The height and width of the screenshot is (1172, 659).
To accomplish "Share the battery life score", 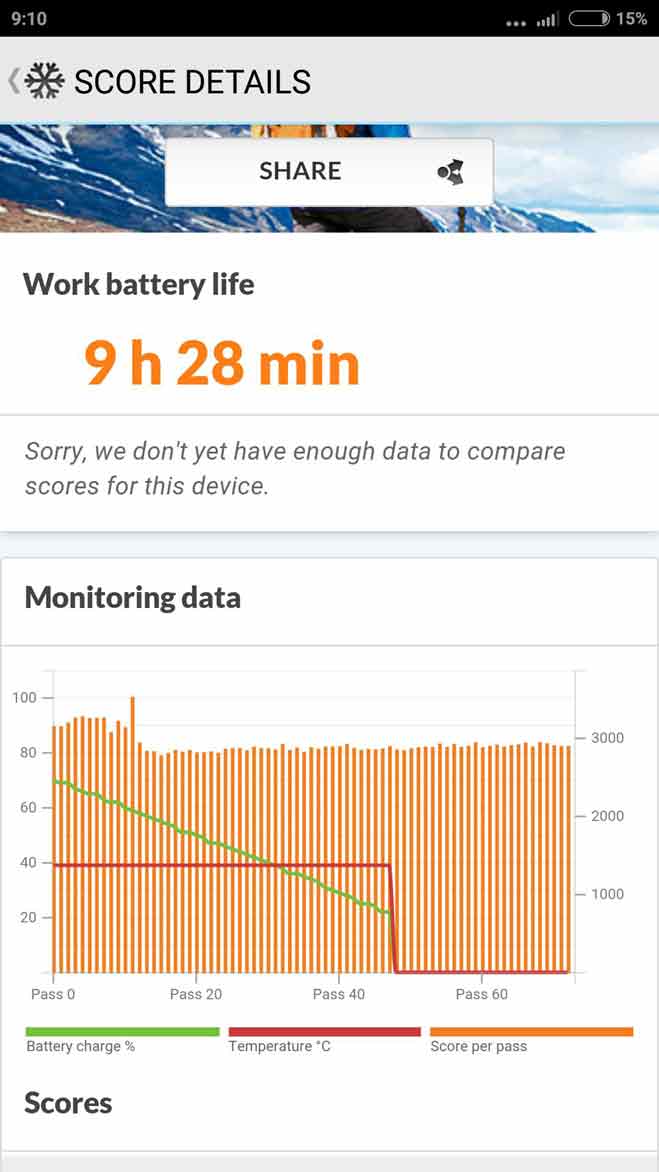I will (329, 172).
